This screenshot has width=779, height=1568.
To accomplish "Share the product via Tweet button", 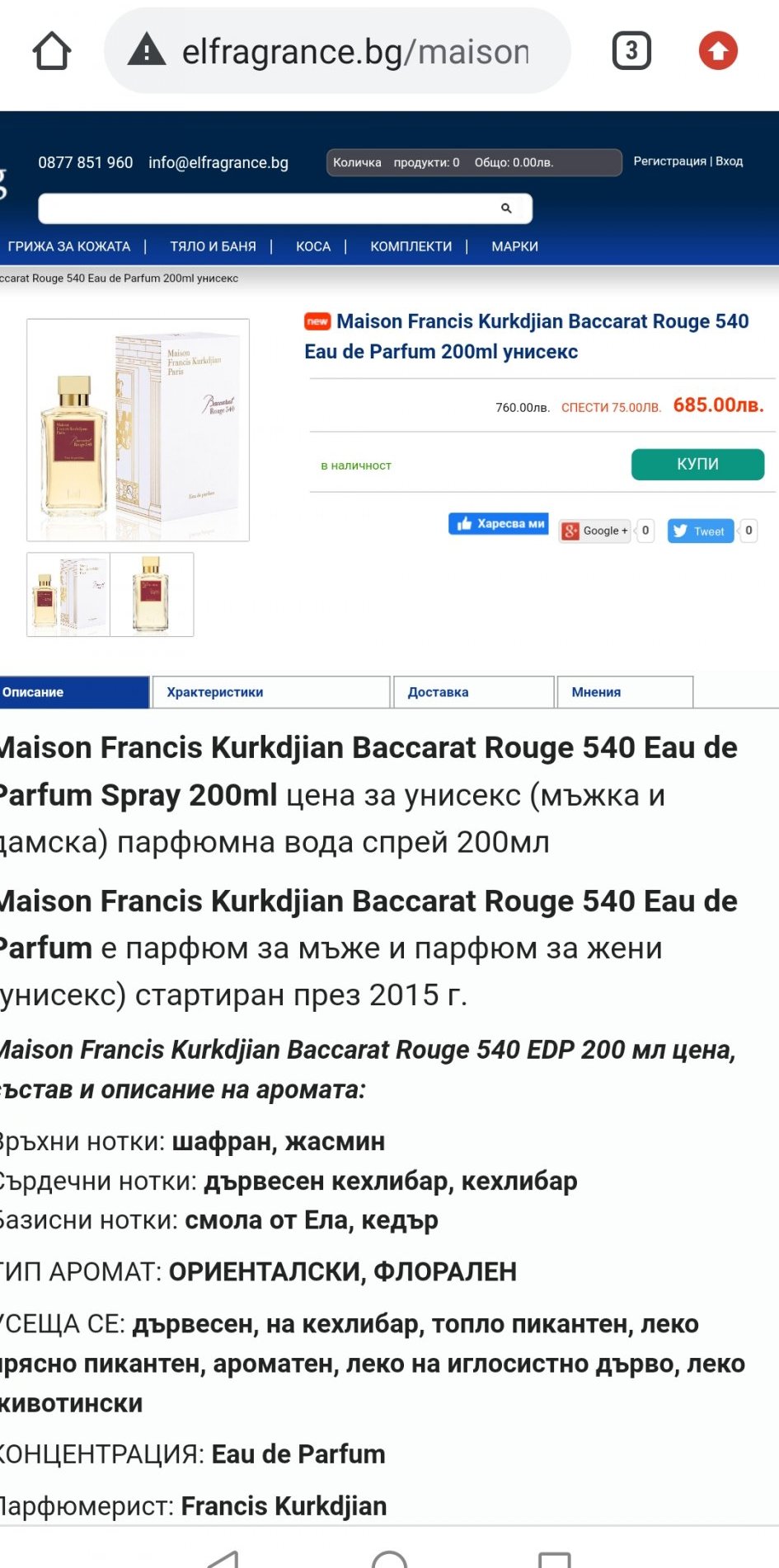I will pyautogui.click(x=701, y=531).
